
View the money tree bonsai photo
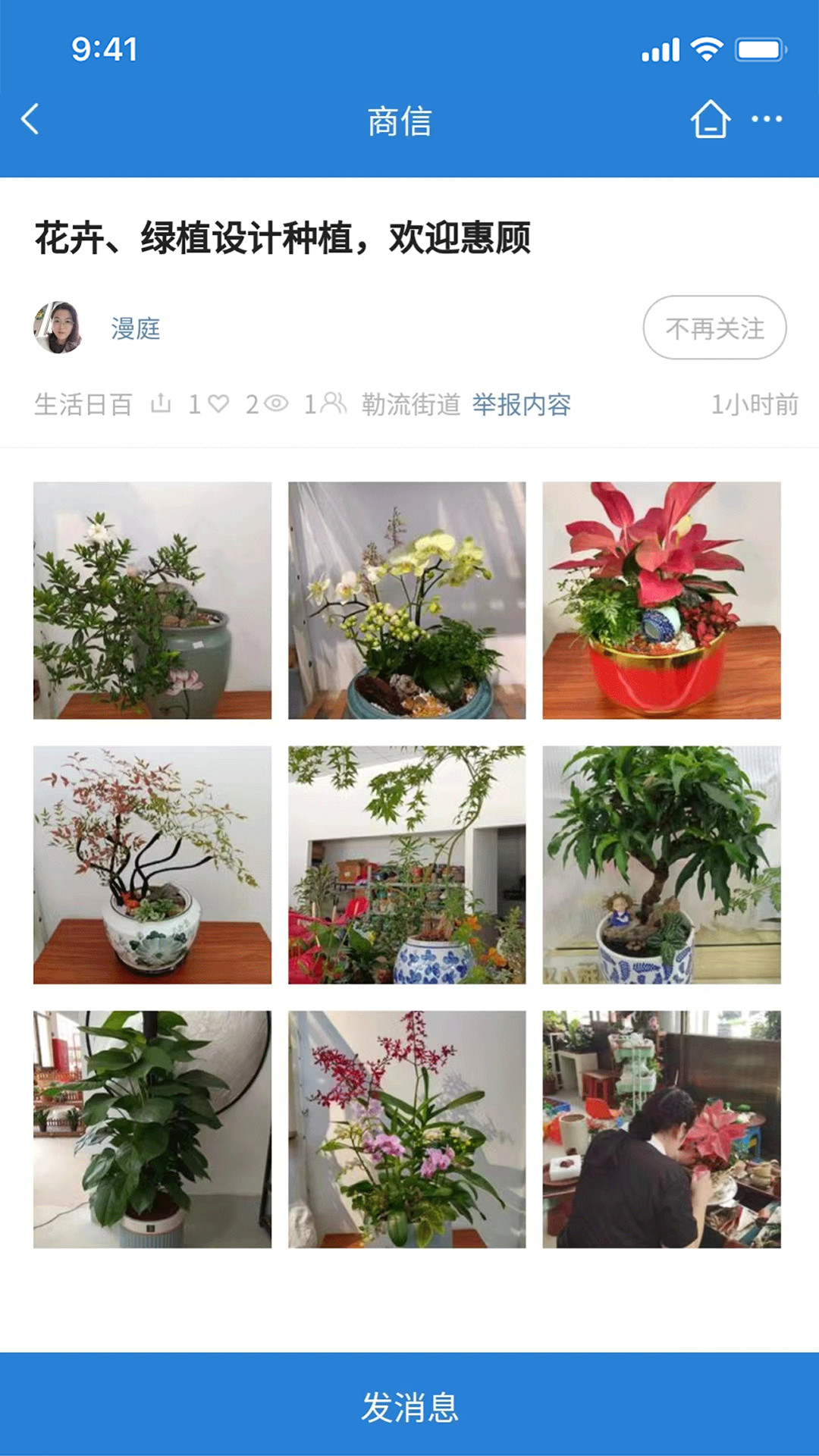coord(661,864)
